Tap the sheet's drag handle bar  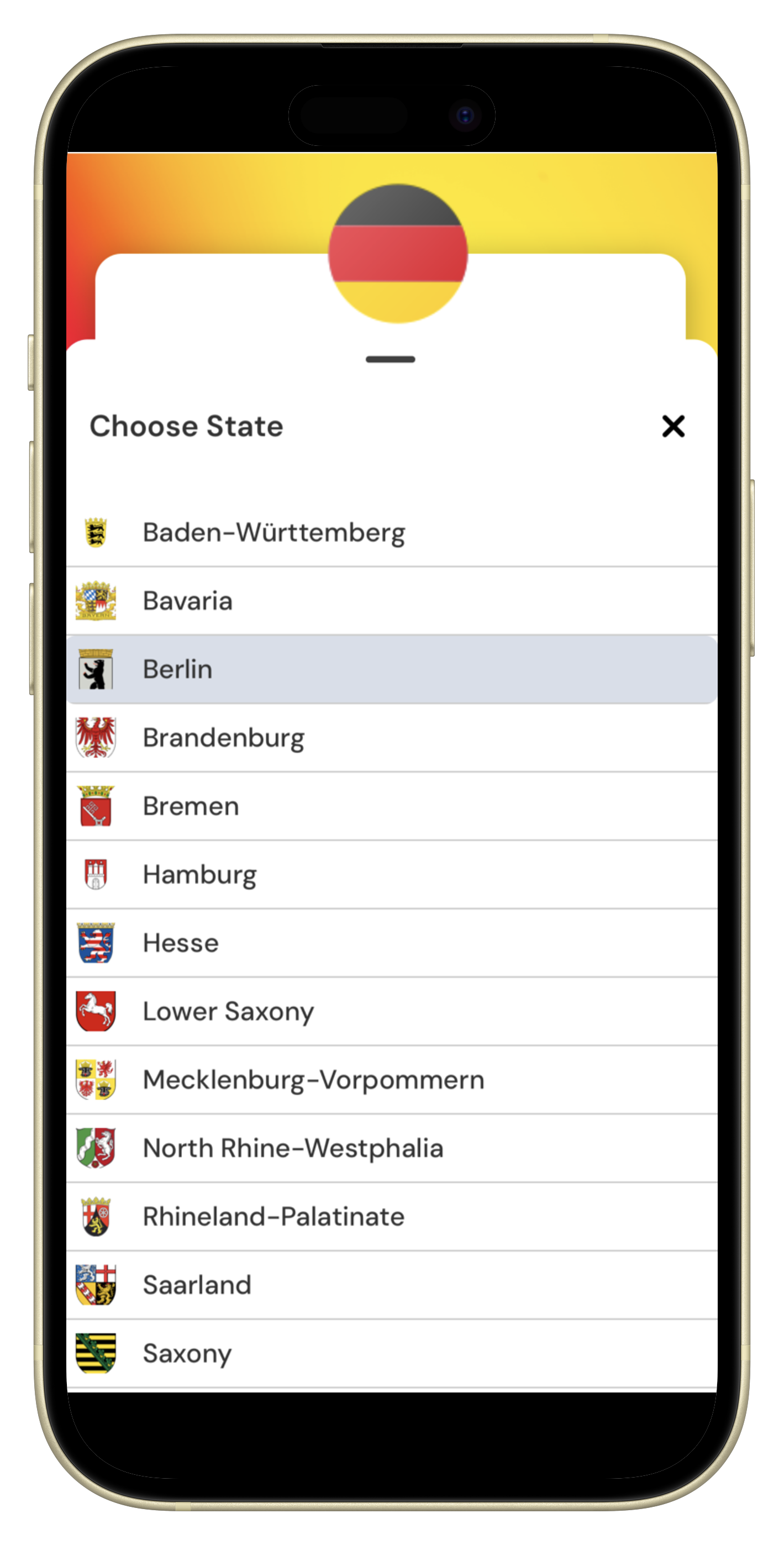click(391, 359)
